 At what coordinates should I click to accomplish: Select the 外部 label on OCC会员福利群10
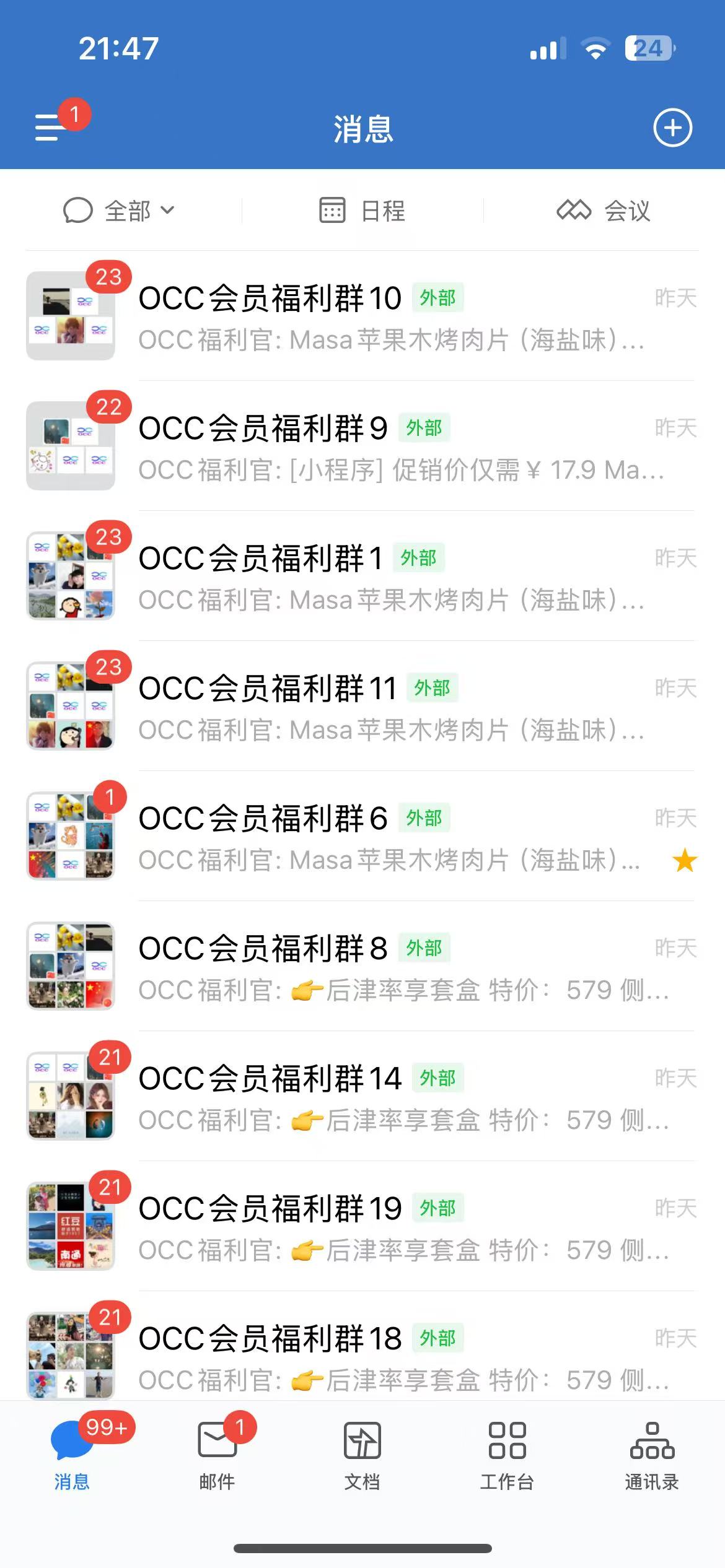tap(438, 297)
